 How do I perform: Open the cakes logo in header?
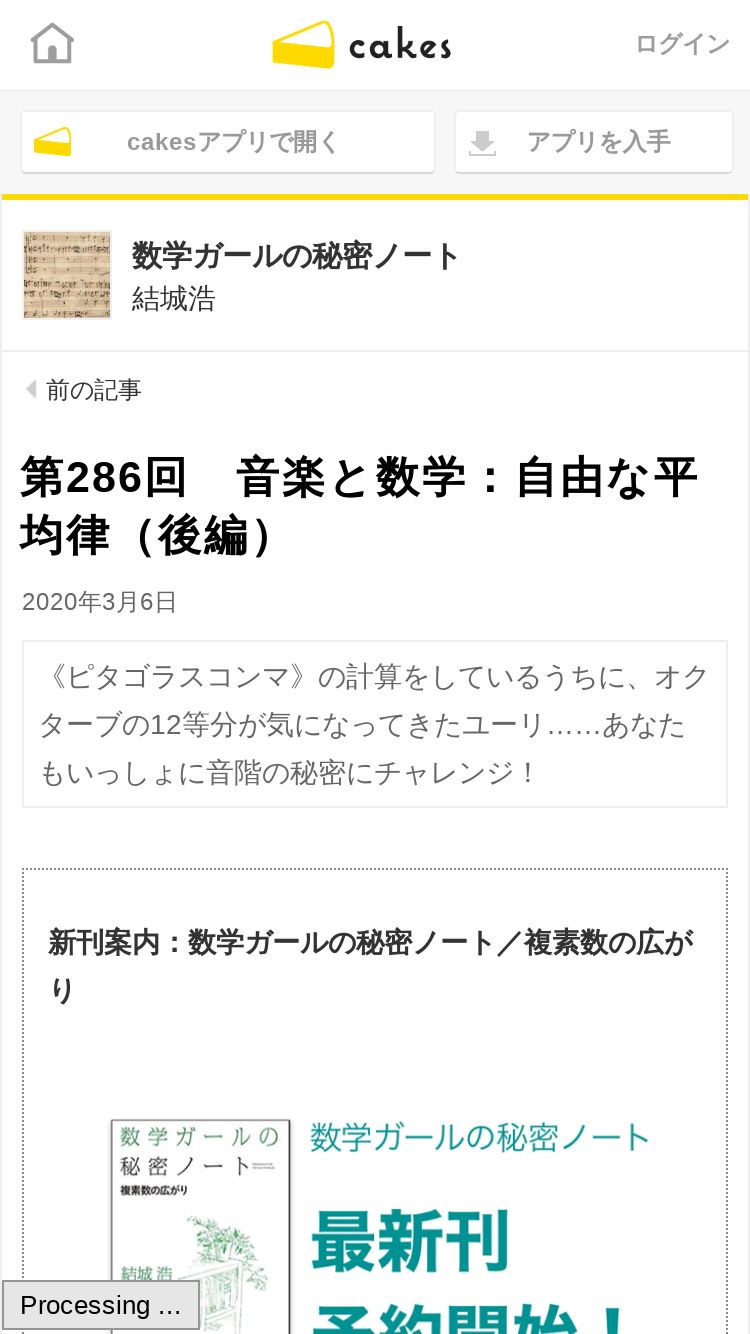pyautogui.click(x=362, y=45)
